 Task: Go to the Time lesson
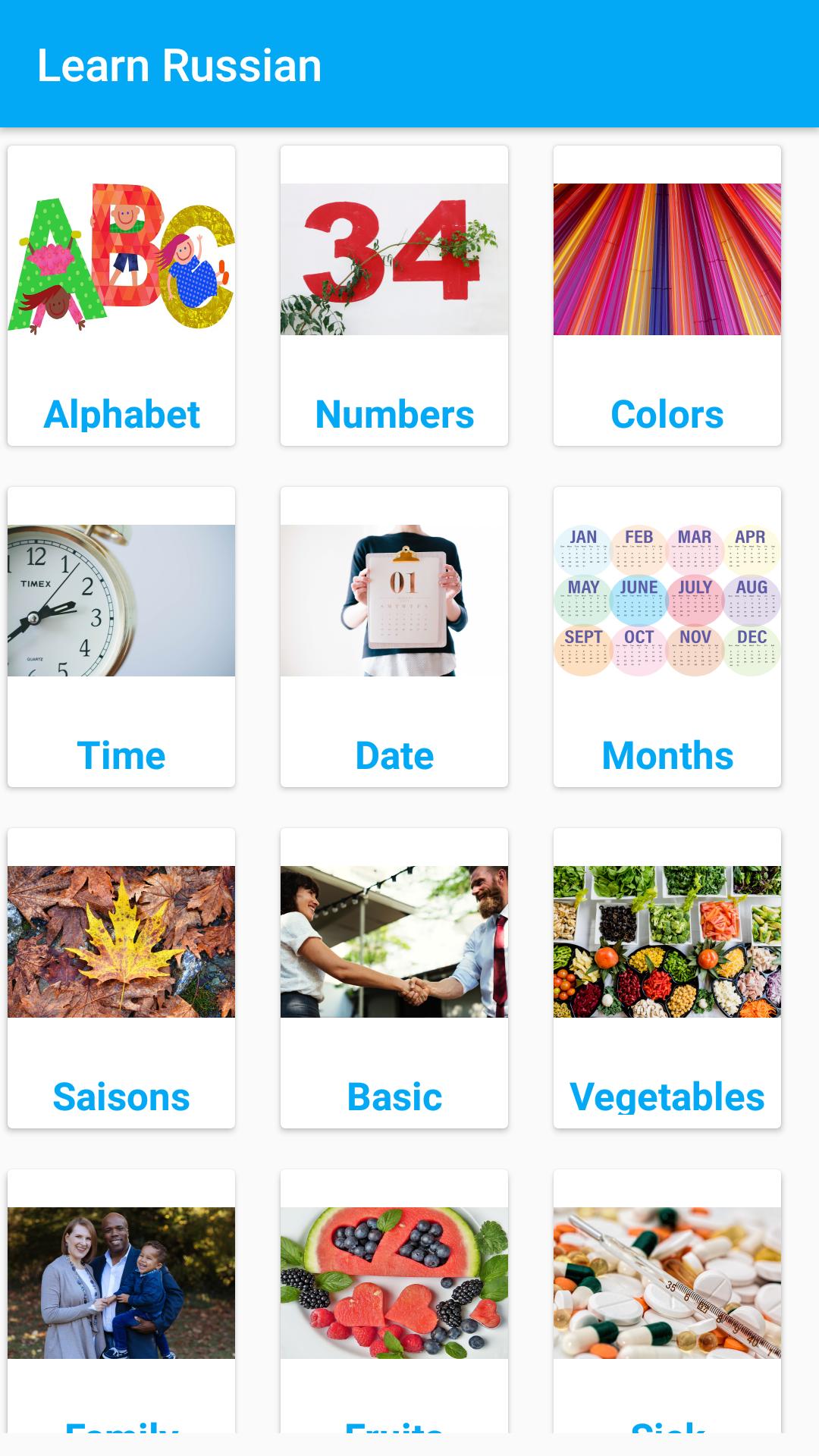tap(121, 637)
